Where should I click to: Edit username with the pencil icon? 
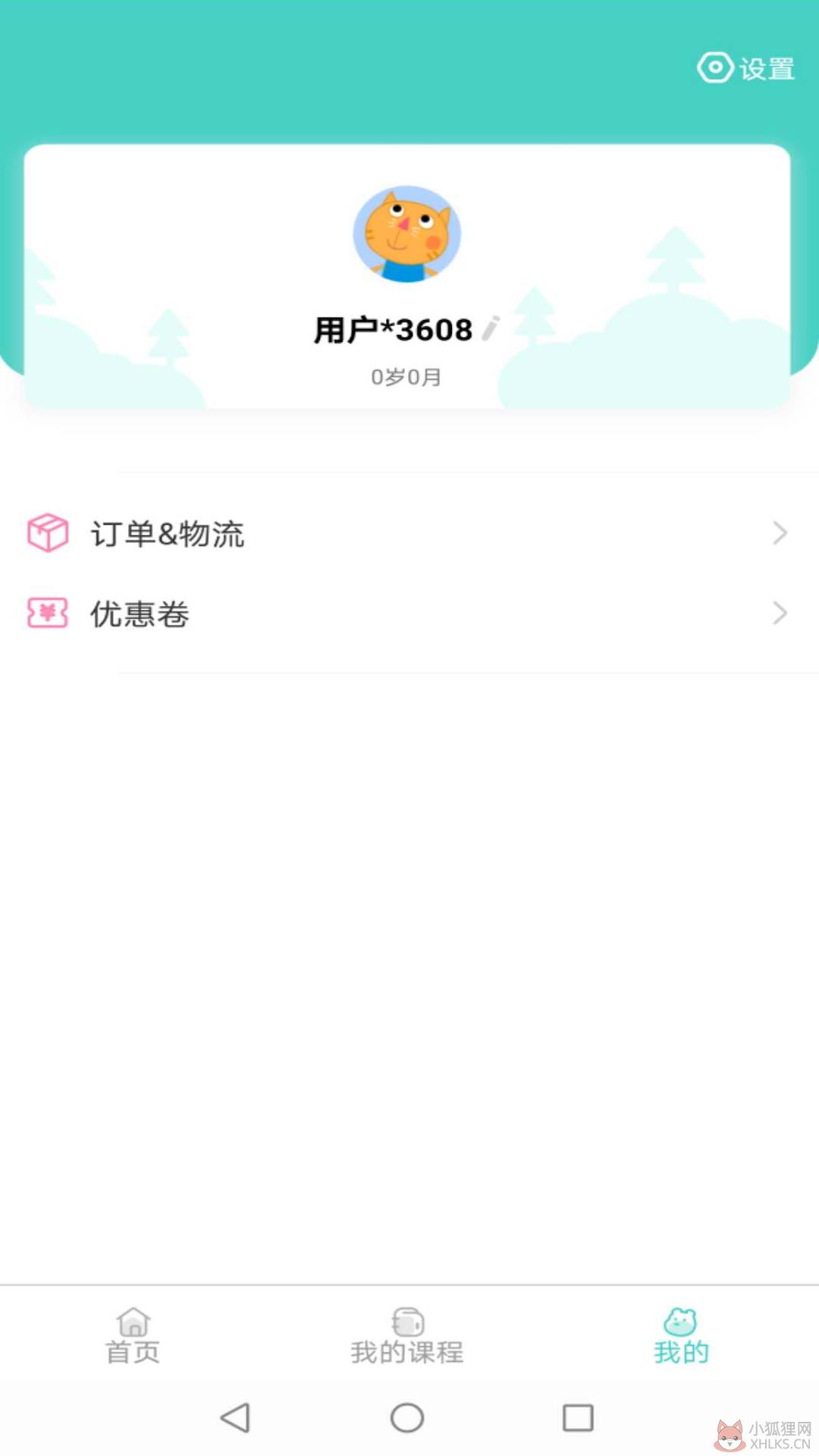tap(491, 328)
